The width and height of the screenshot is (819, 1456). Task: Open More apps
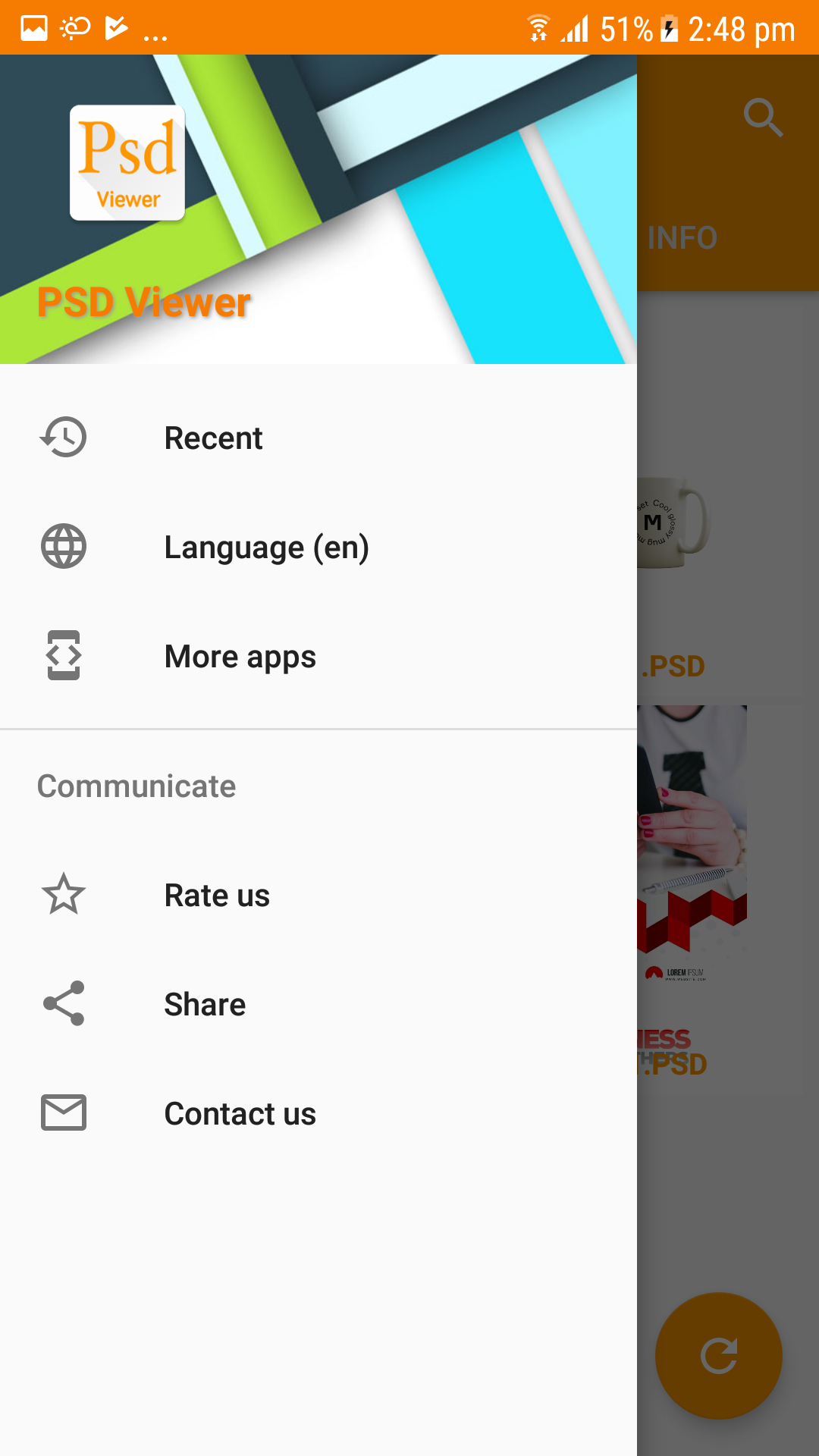240,657
